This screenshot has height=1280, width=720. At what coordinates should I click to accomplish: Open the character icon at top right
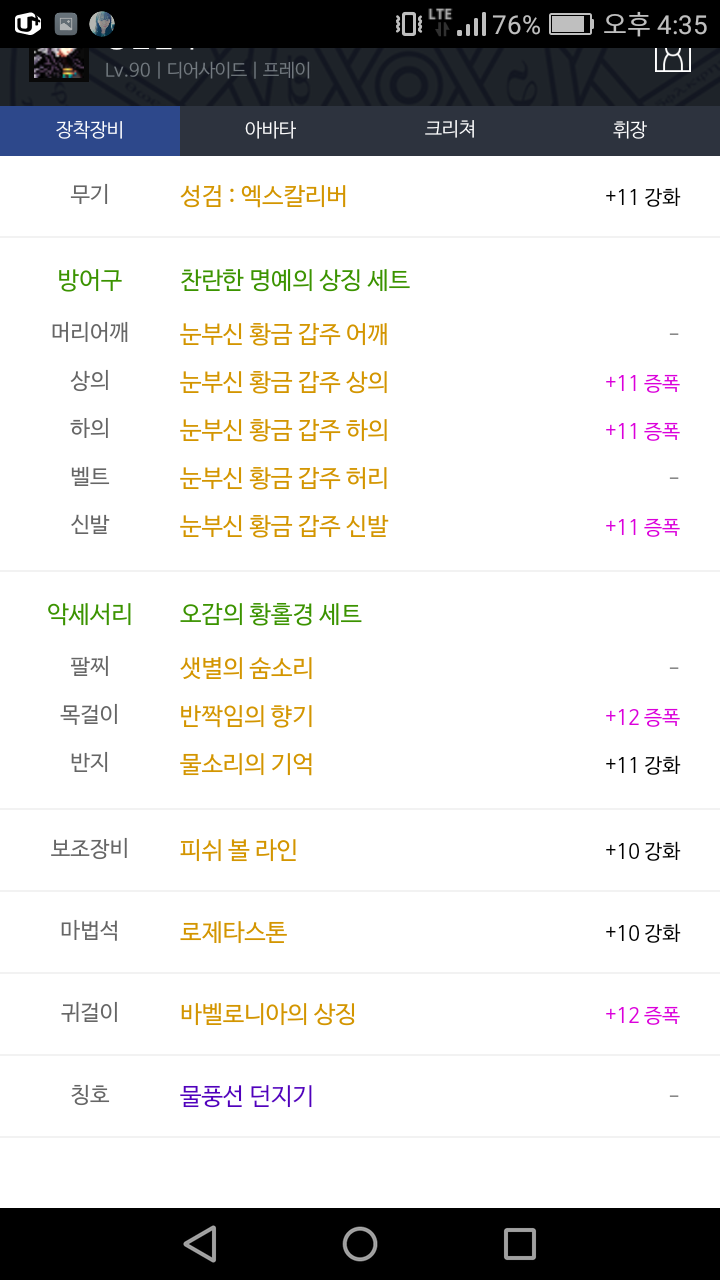coord(673,57)
